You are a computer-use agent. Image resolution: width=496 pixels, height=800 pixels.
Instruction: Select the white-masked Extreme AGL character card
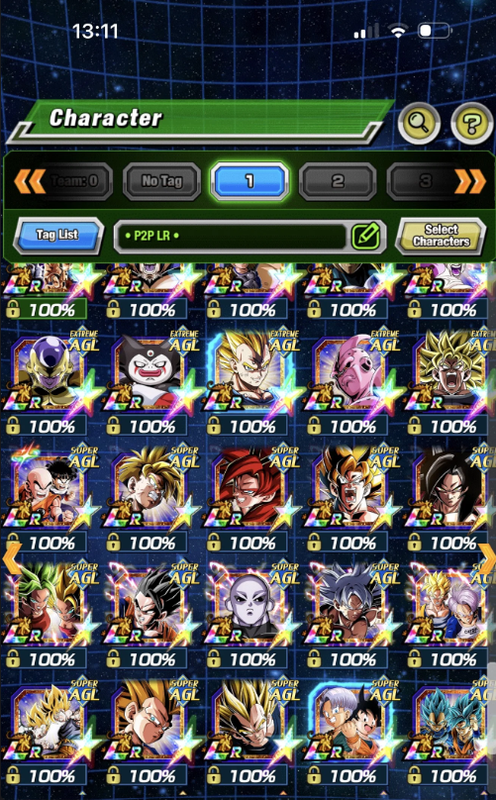click(151, 382)
